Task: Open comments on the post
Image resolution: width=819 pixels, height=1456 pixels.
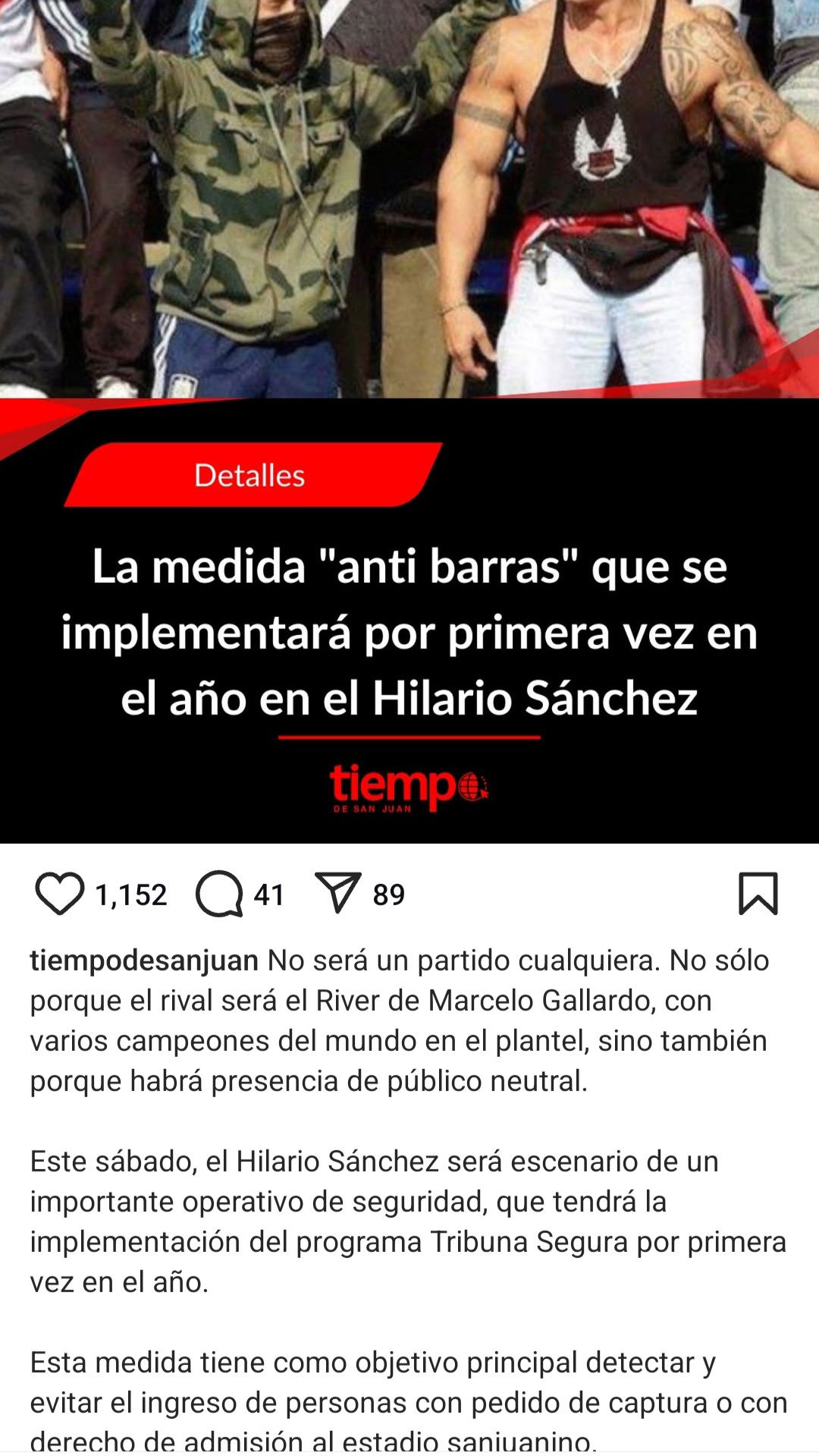Action: pos(219,894)
